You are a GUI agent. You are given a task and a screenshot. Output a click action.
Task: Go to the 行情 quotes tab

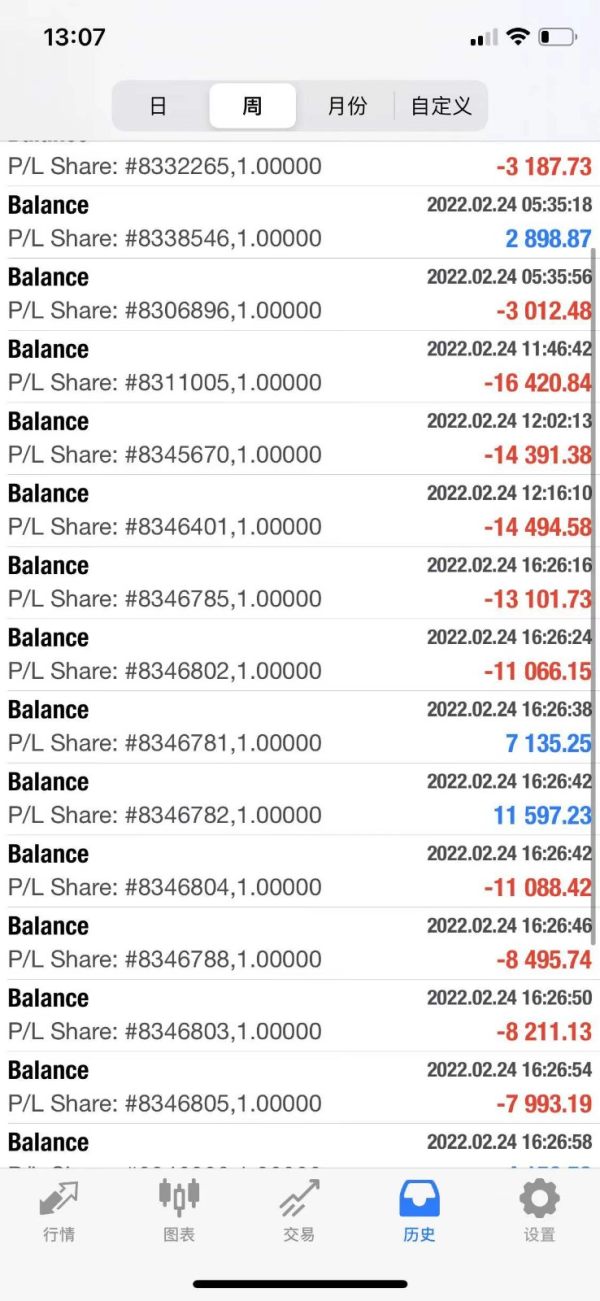click(59, 1210)
